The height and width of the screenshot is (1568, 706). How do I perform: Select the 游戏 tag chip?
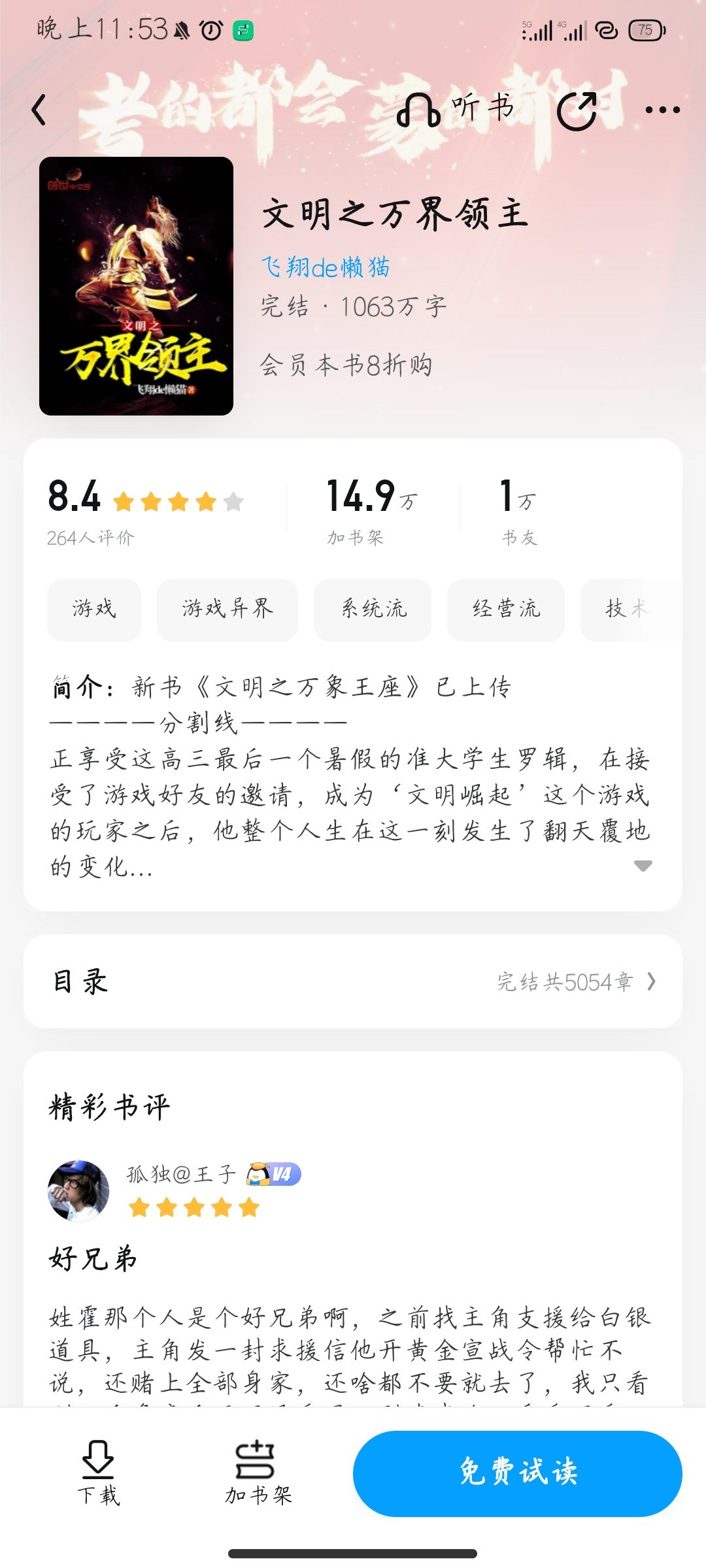tap(94, 609)
